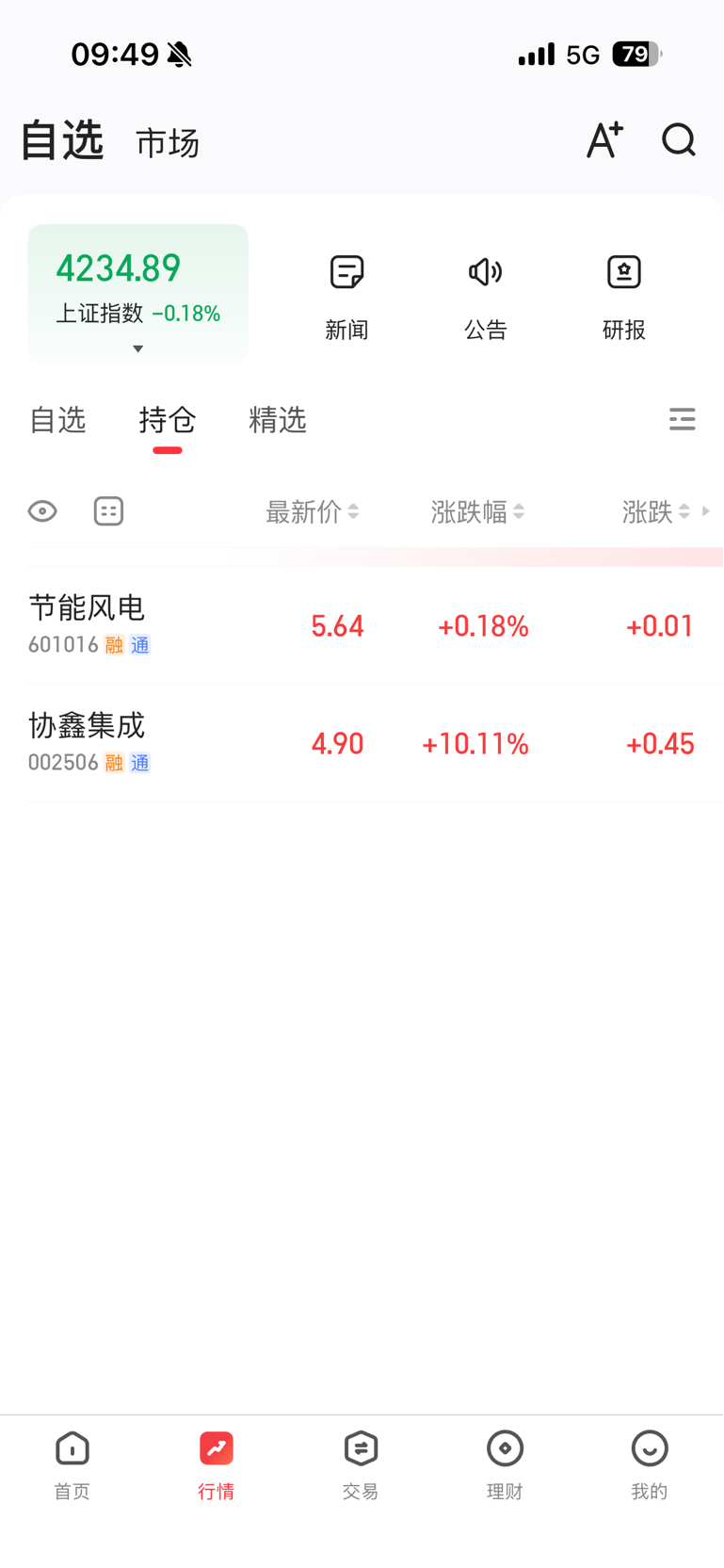Switch to 交易 trading tab
The width and height of the screenshot is (724, 1568).
(x=362, y=1465)
